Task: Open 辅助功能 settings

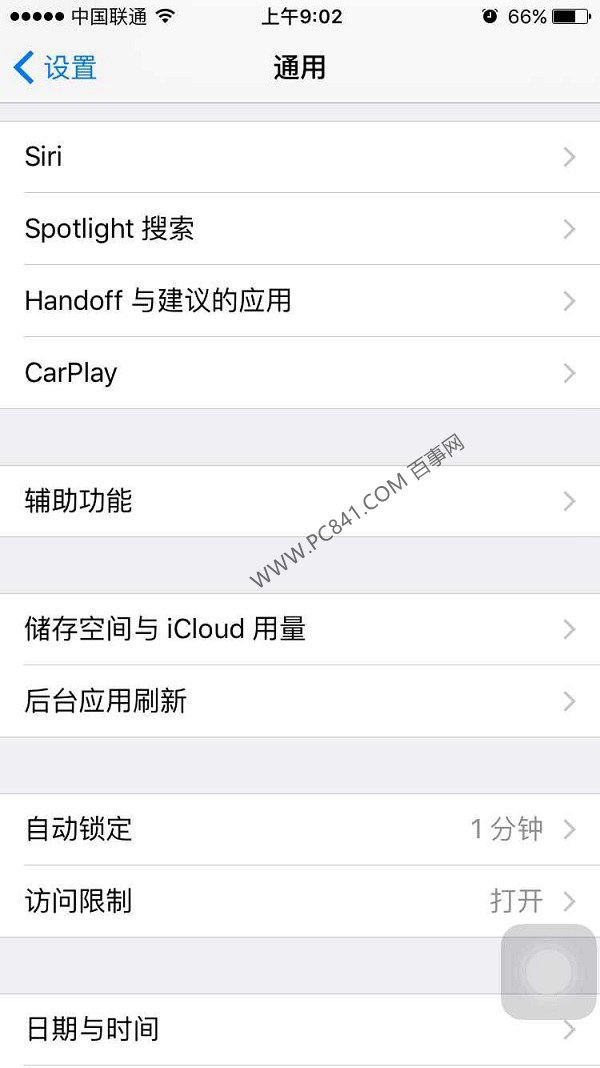Action: click(300, 501)
